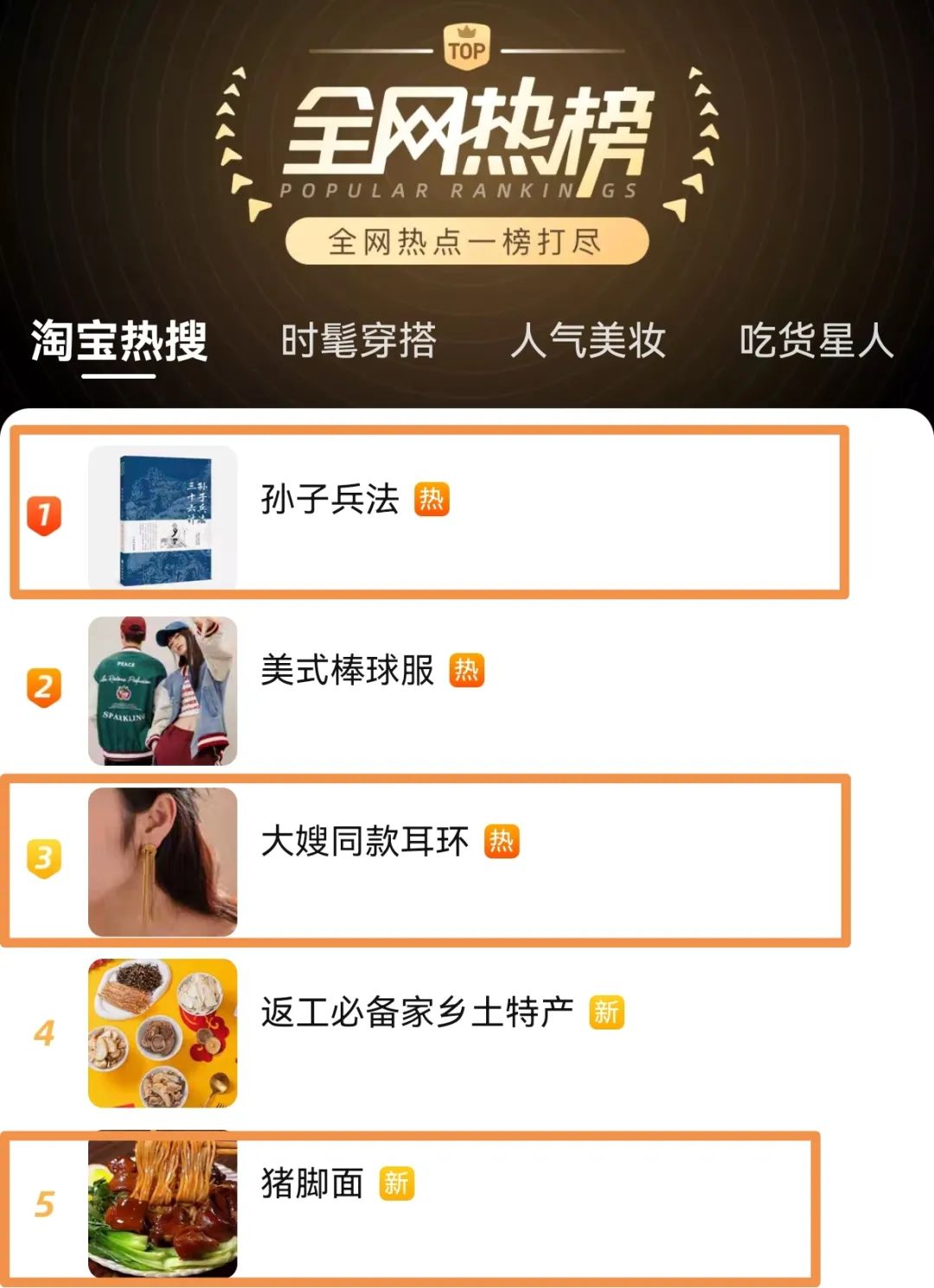This screenshot has height=1288, width=934.
Task: Tap the 猪脚面 ranking row
Action: tap(313, 1183)
